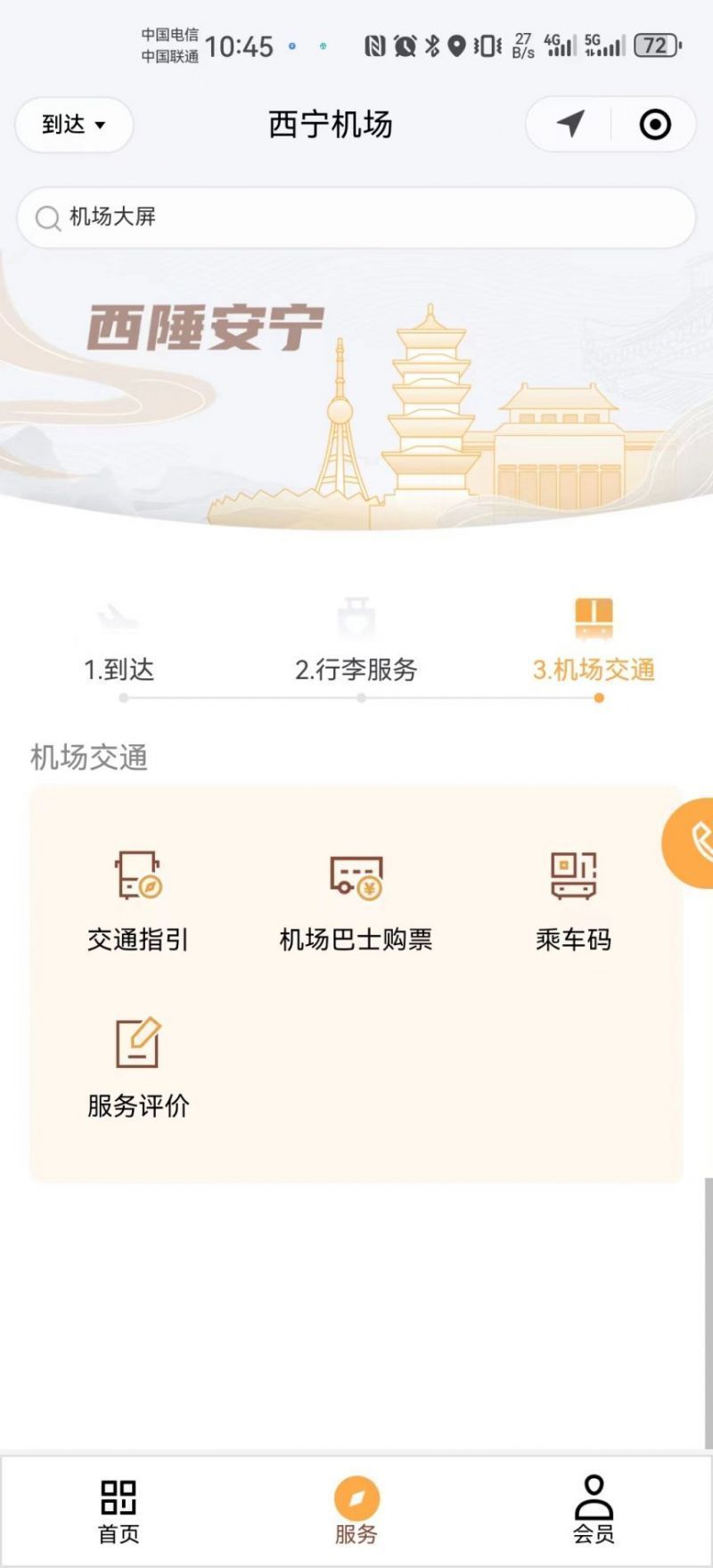713x1568 pixels.
Task: Open 乘车码 ride code
Action: 573,900
